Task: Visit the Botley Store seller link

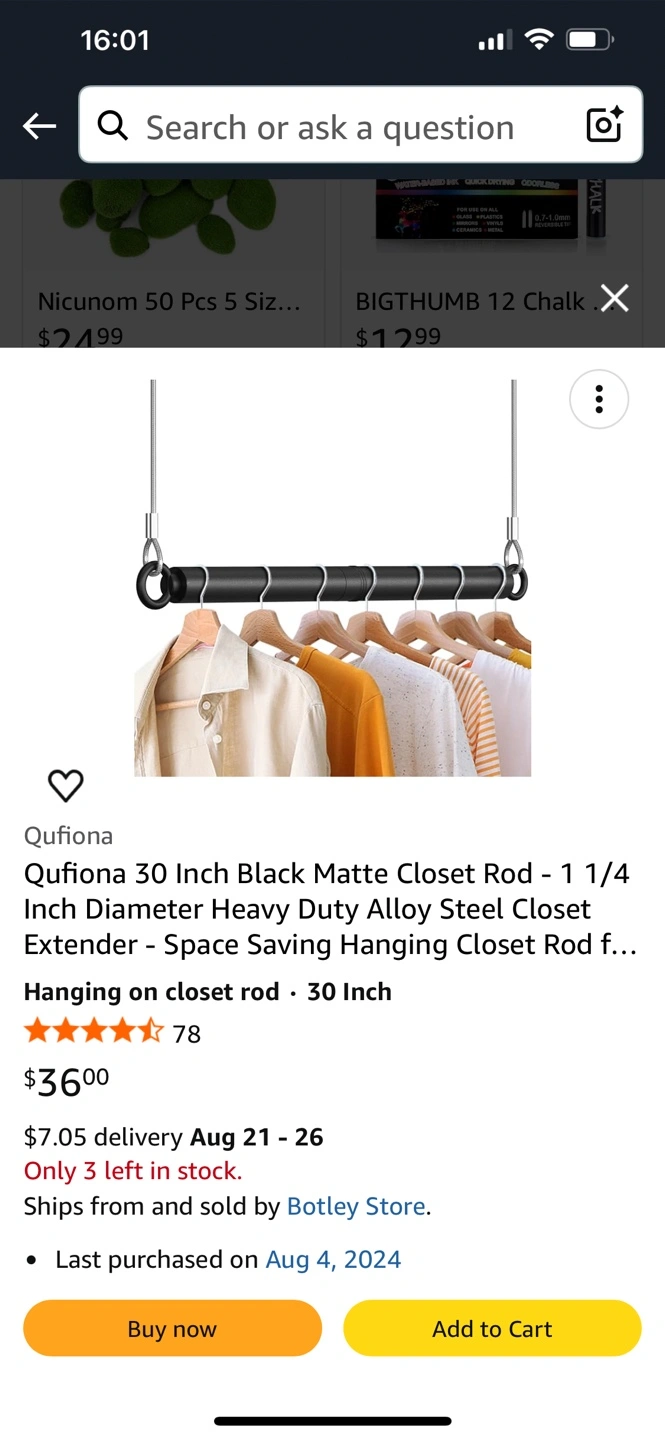Action: (x=356, y=1206)
